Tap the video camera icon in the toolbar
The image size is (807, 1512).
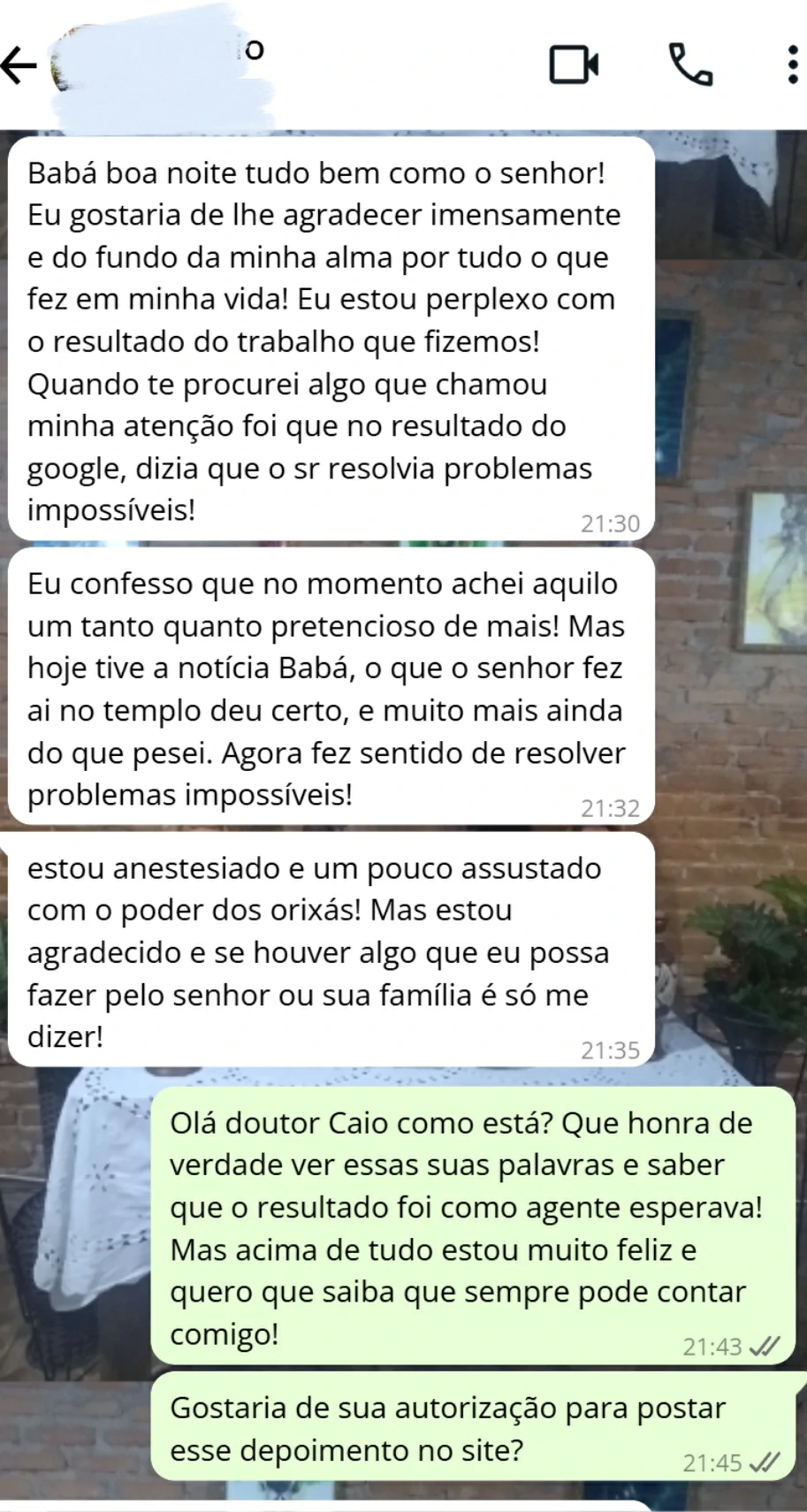574,65
